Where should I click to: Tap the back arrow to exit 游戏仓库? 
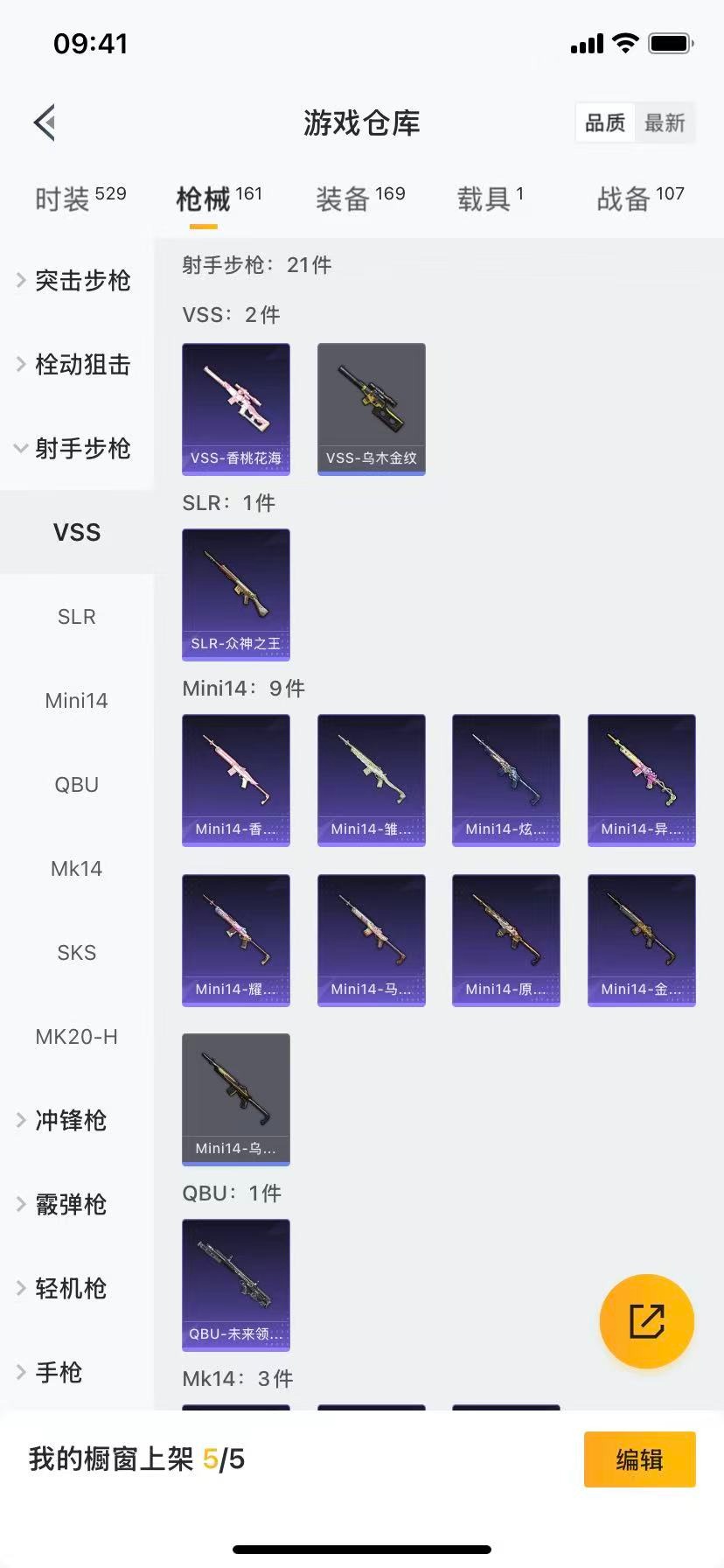(44, 122)
